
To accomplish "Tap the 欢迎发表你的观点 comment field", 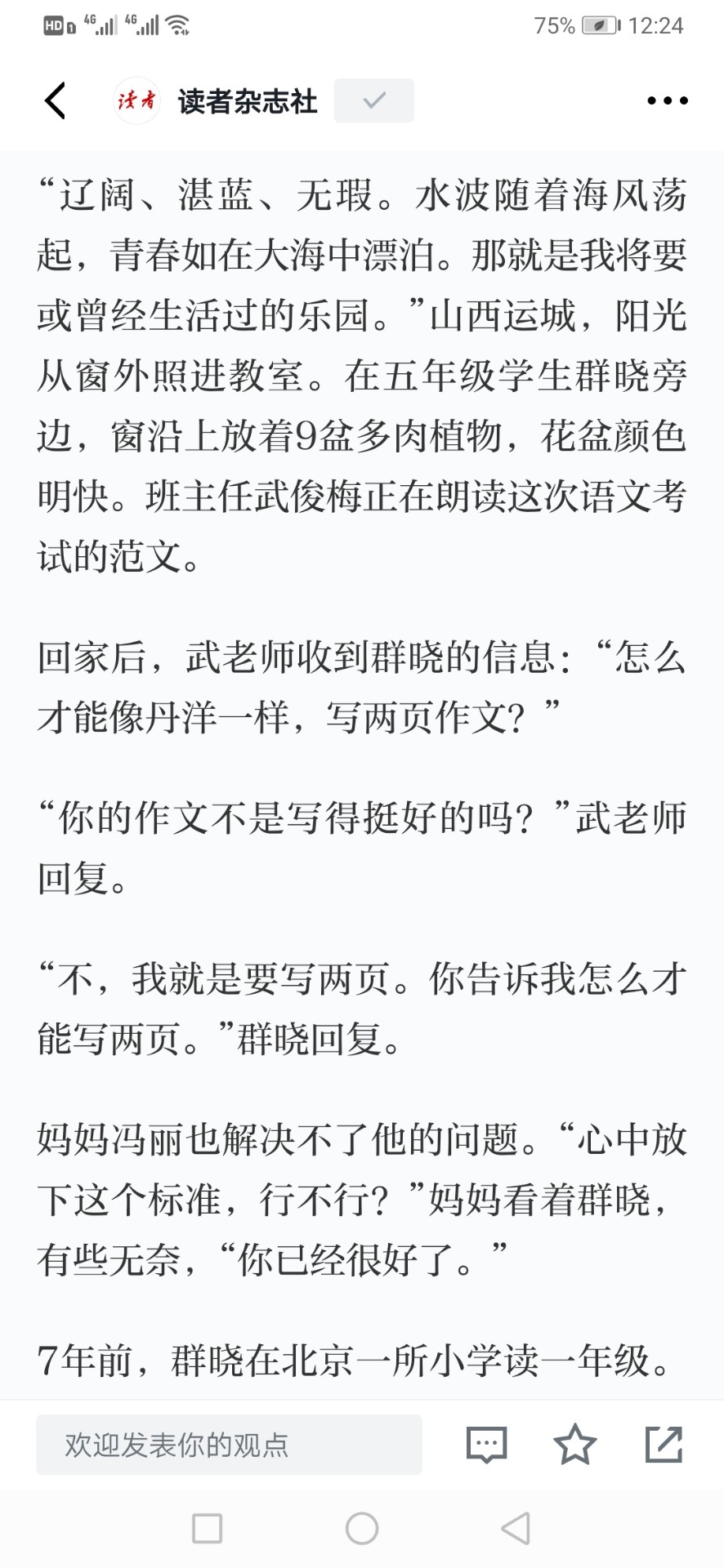I will point(229,1445).
